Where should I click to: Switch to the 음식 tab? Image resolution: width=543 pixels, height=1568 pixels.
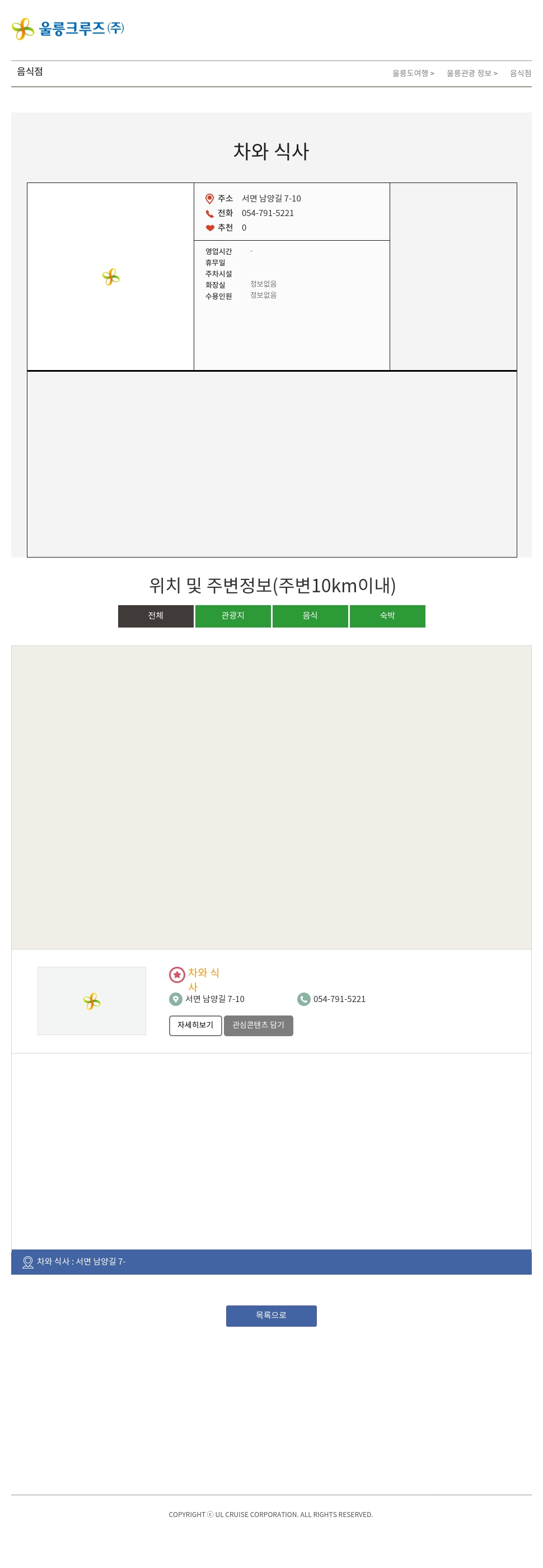[310, 615]
